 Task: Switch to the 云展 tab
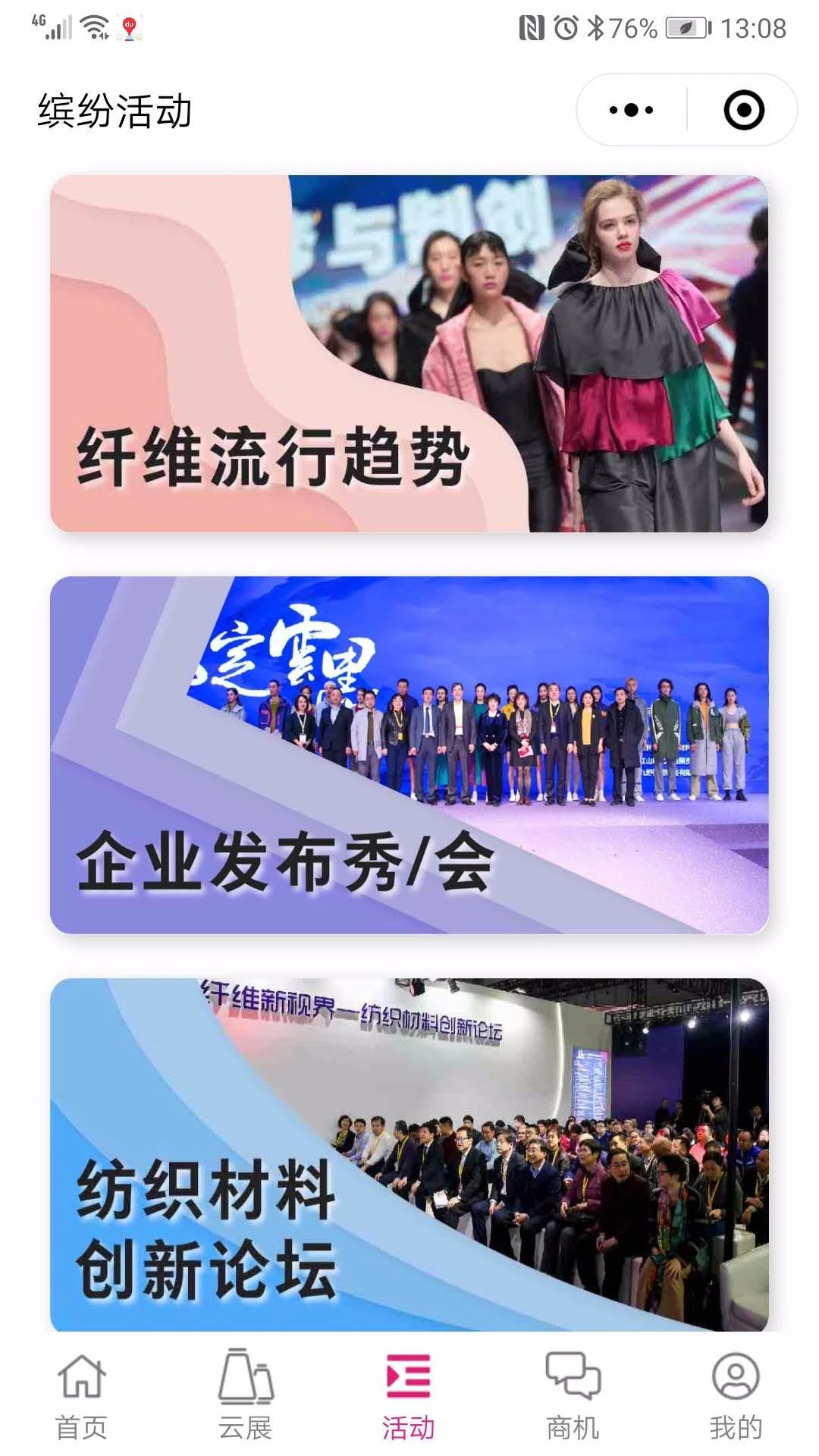point(246,1395)
